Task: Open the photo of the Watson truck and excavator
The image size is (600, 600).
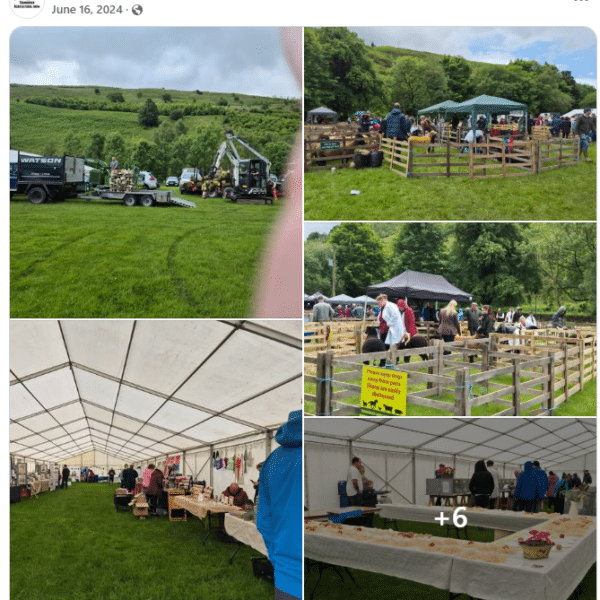Action: point(155,172)
